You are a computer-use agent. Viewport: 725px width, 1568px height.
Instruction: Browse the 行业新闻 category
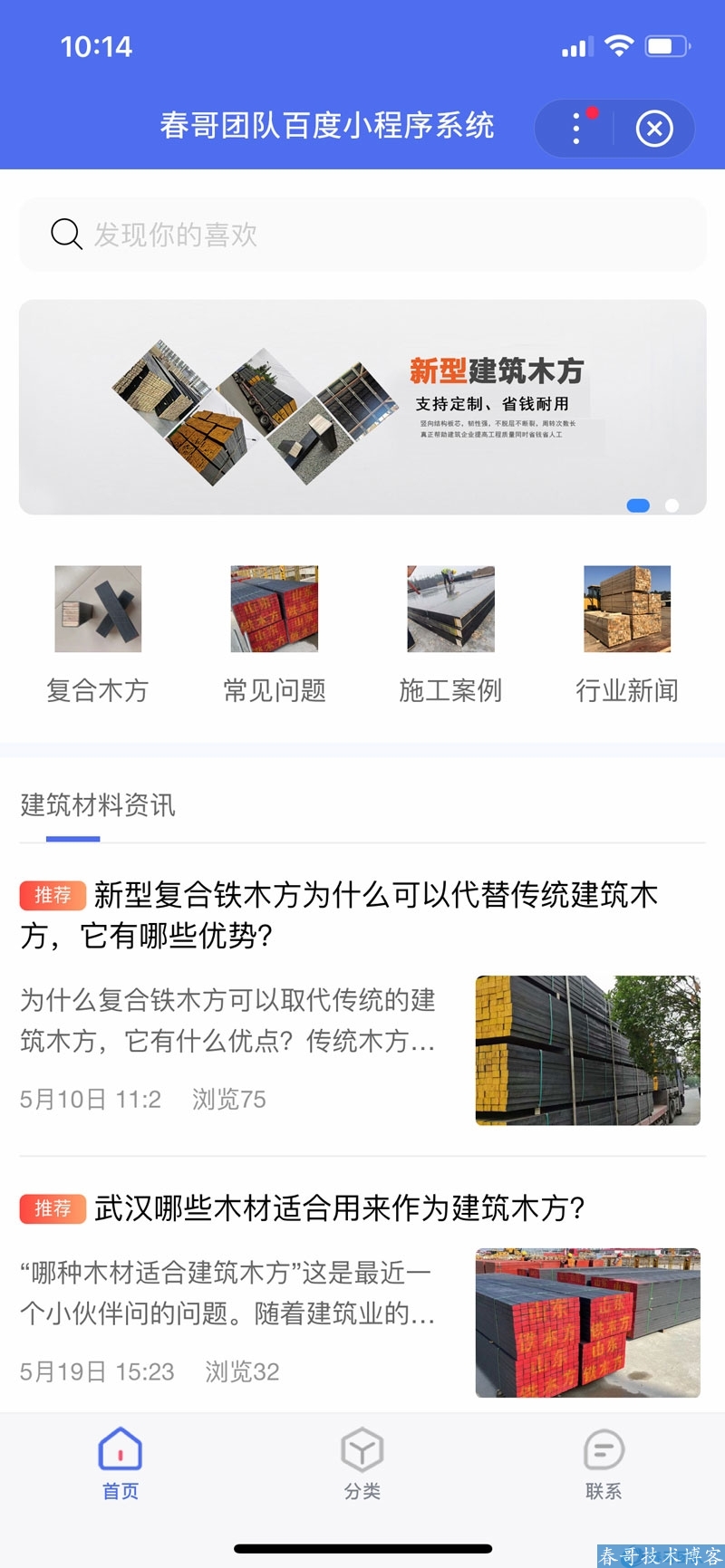(x=627, y=632)
